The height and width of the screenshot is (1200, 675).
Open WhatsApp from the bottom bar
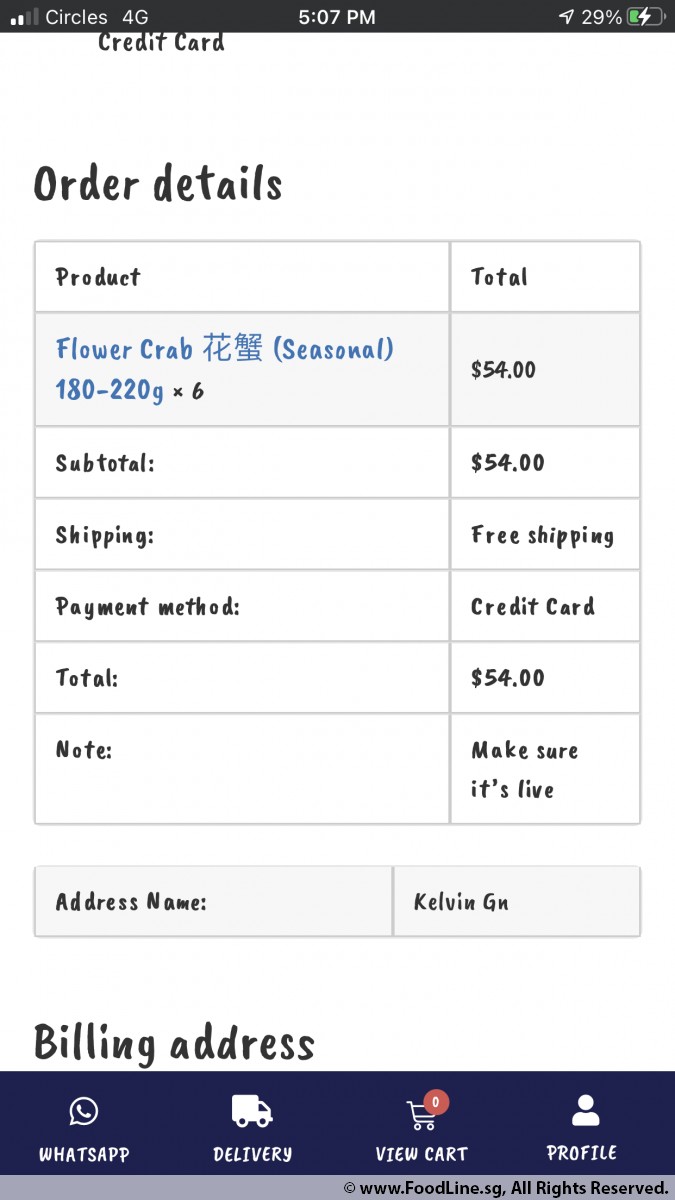pos(84,1129)
